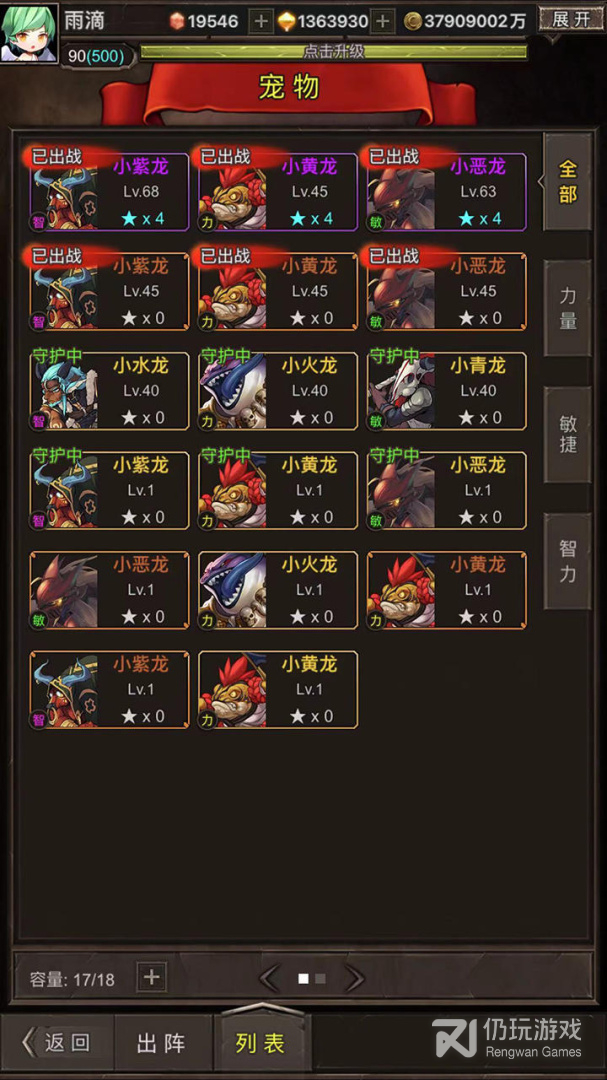Screen dimensions: 607x1080
Task: Select the 全部 filter tab
Action: [x=567, y=181]
